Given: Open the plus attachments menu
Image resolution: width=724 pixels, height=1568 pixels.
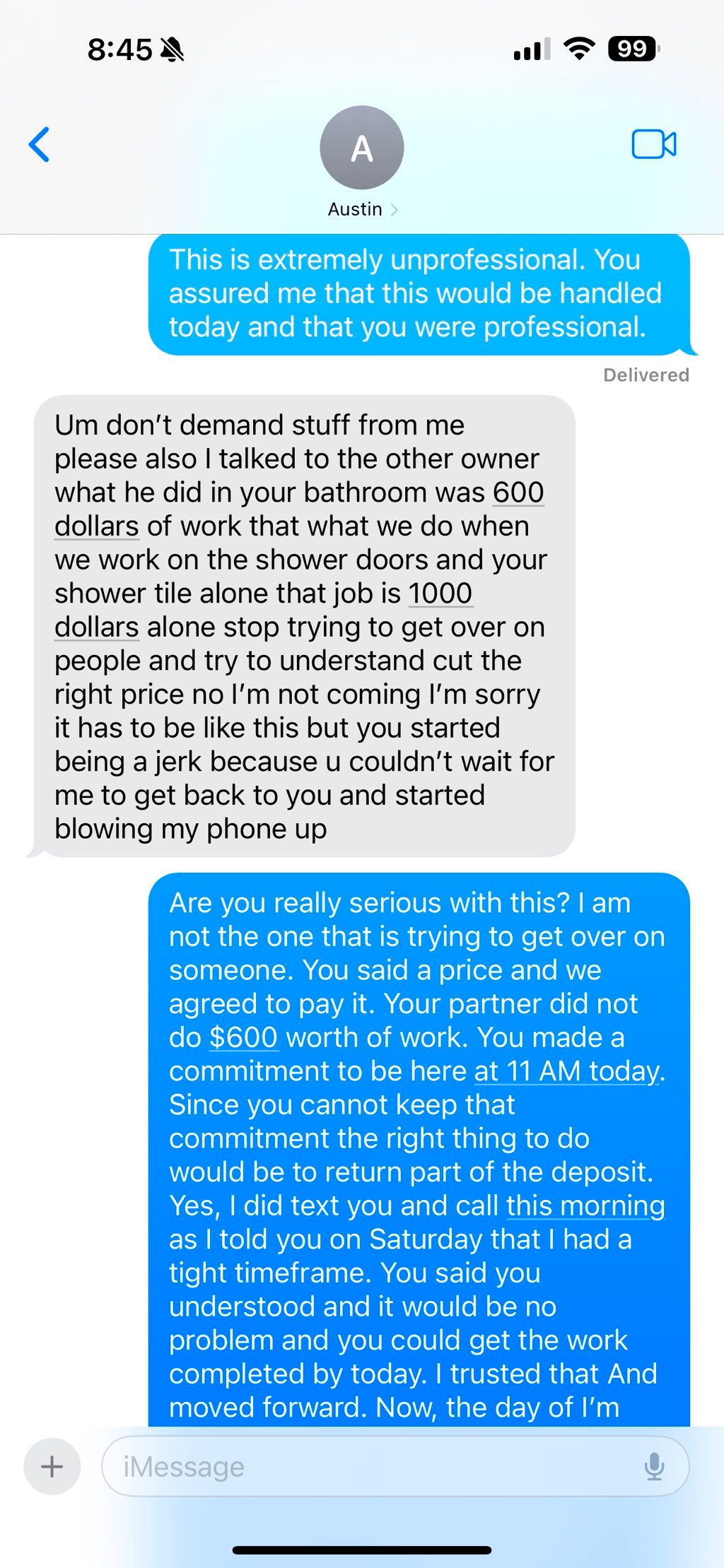Looking at the screenshot, I should [x=52, y=1467].
